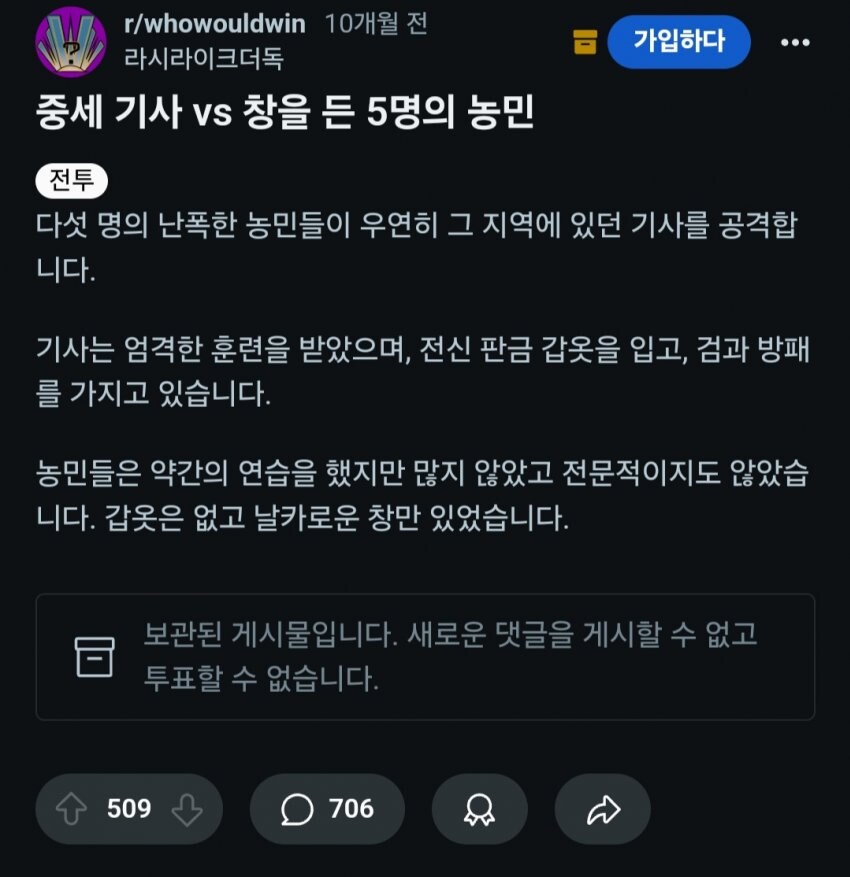Tap the archived post notice banner
This screenshot has width=850, height=877.
coord(425,656)
